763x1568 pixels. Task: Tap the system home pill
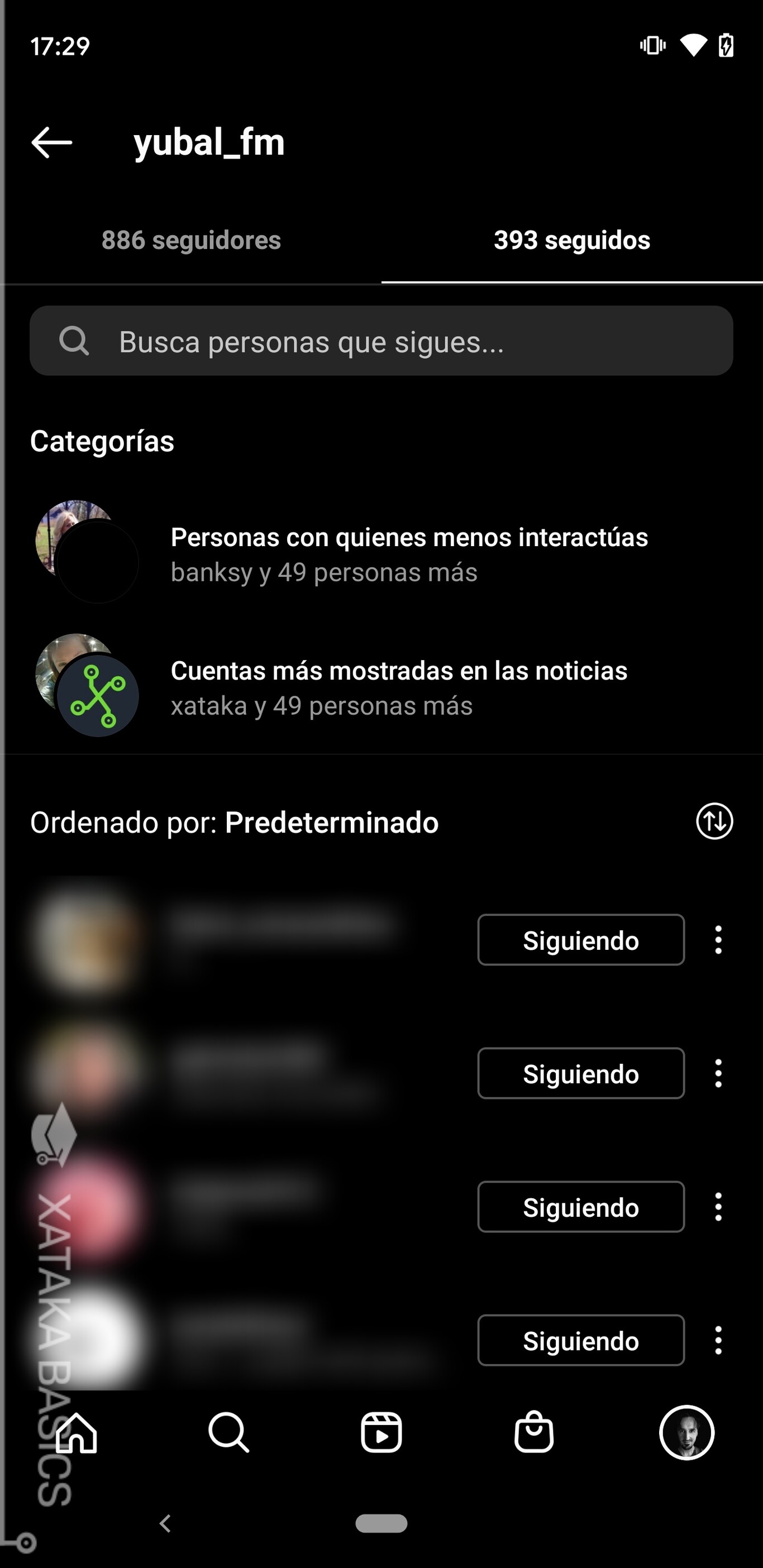(x=381, y=1523)
